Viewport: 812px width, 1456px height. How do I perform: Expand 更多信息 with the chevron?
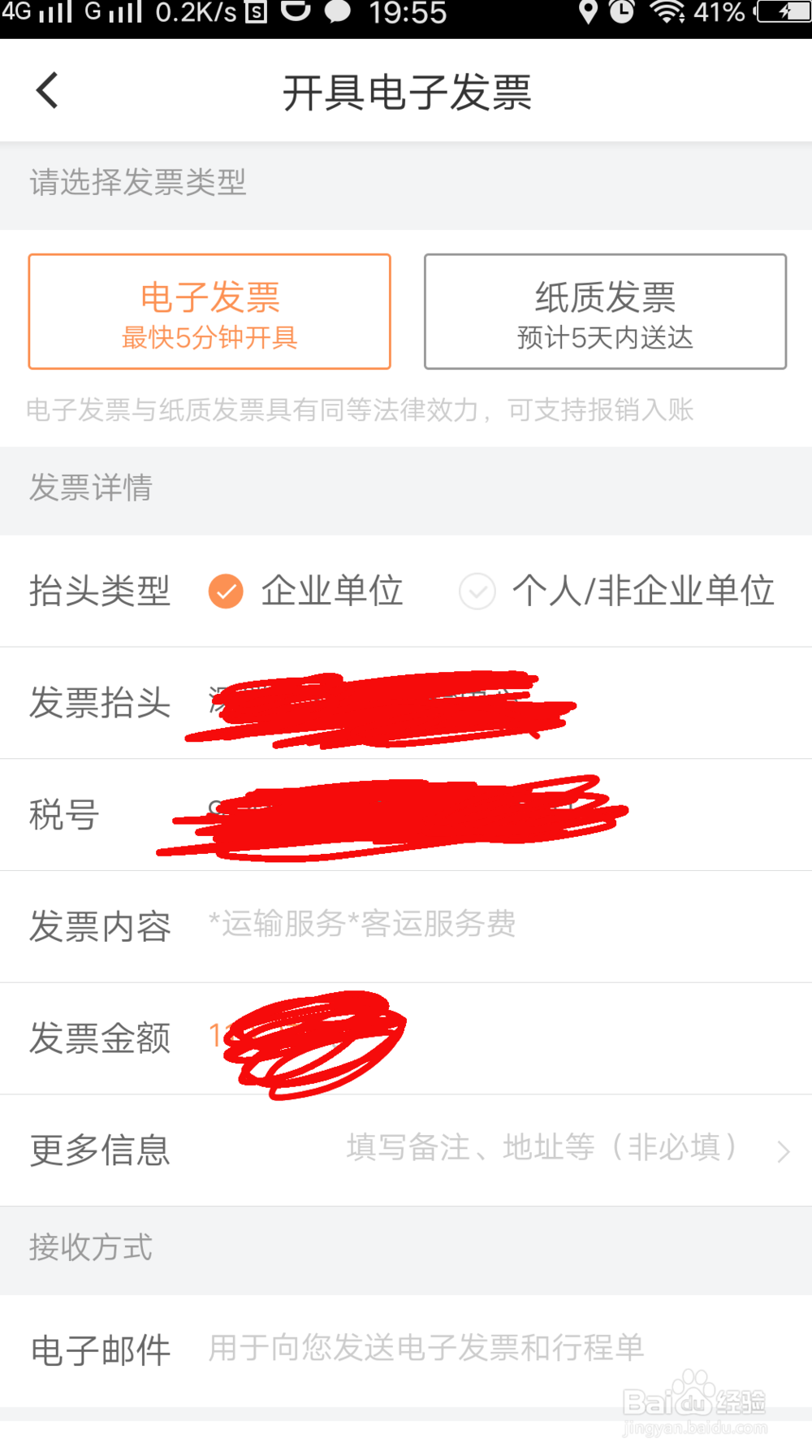click(782, 1150)
